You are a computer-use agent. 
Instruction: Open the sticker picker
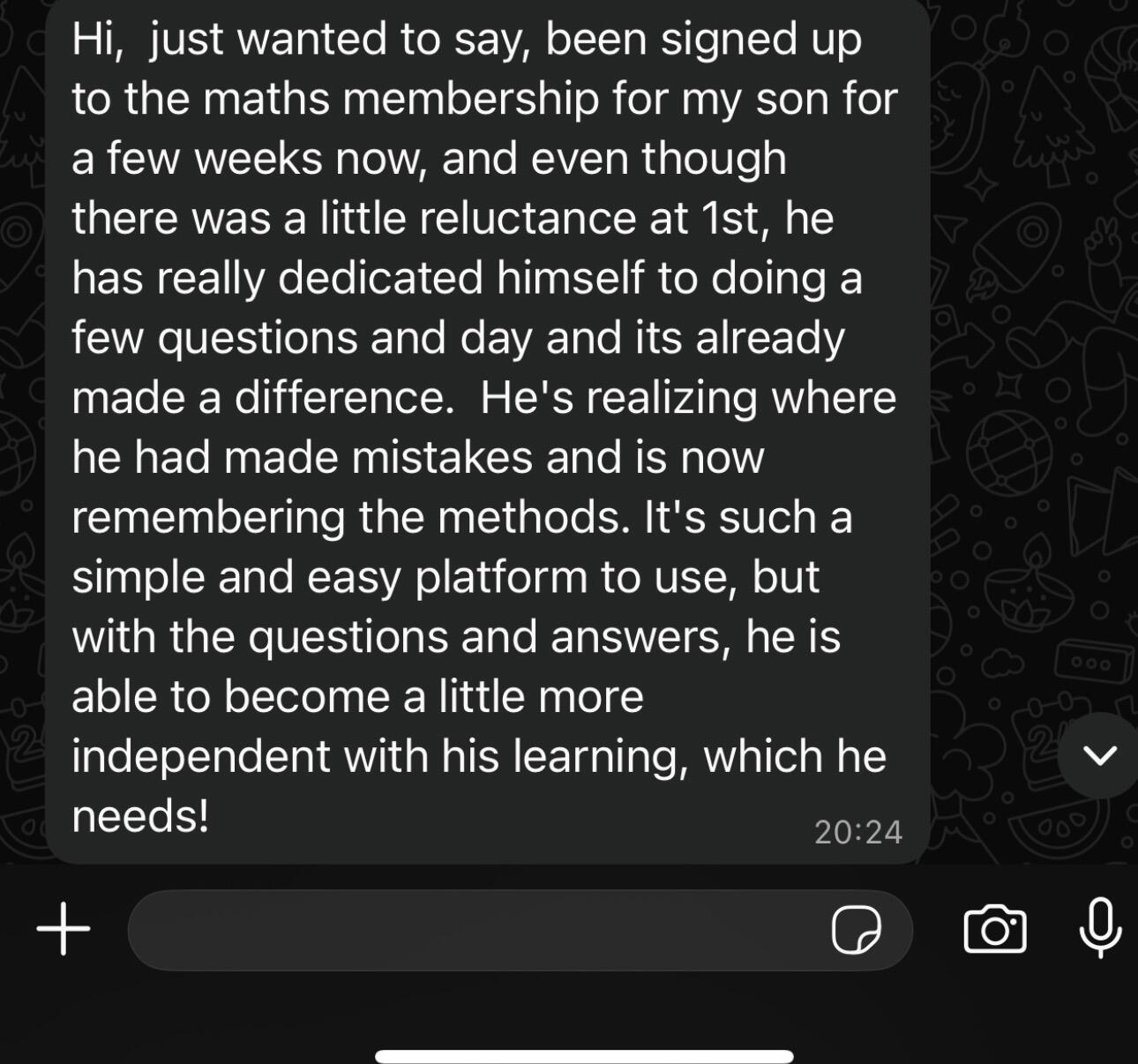coord(856,930)
